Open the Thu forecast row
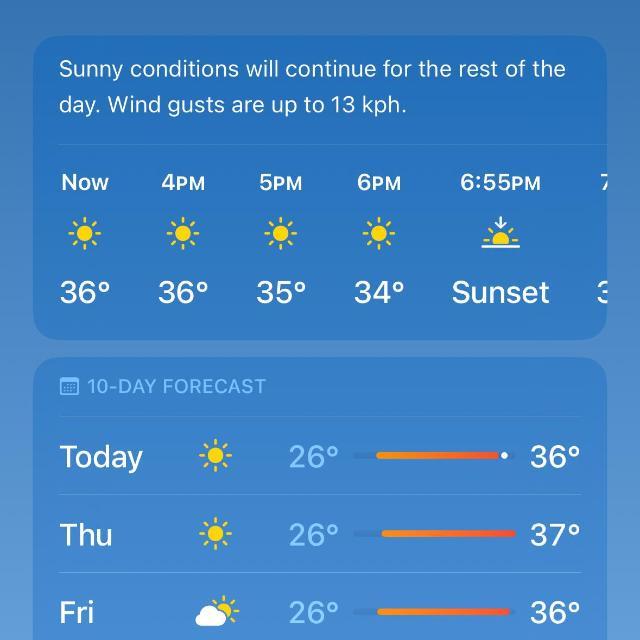Viewport: 640px width, 640px height. (320, 534)
